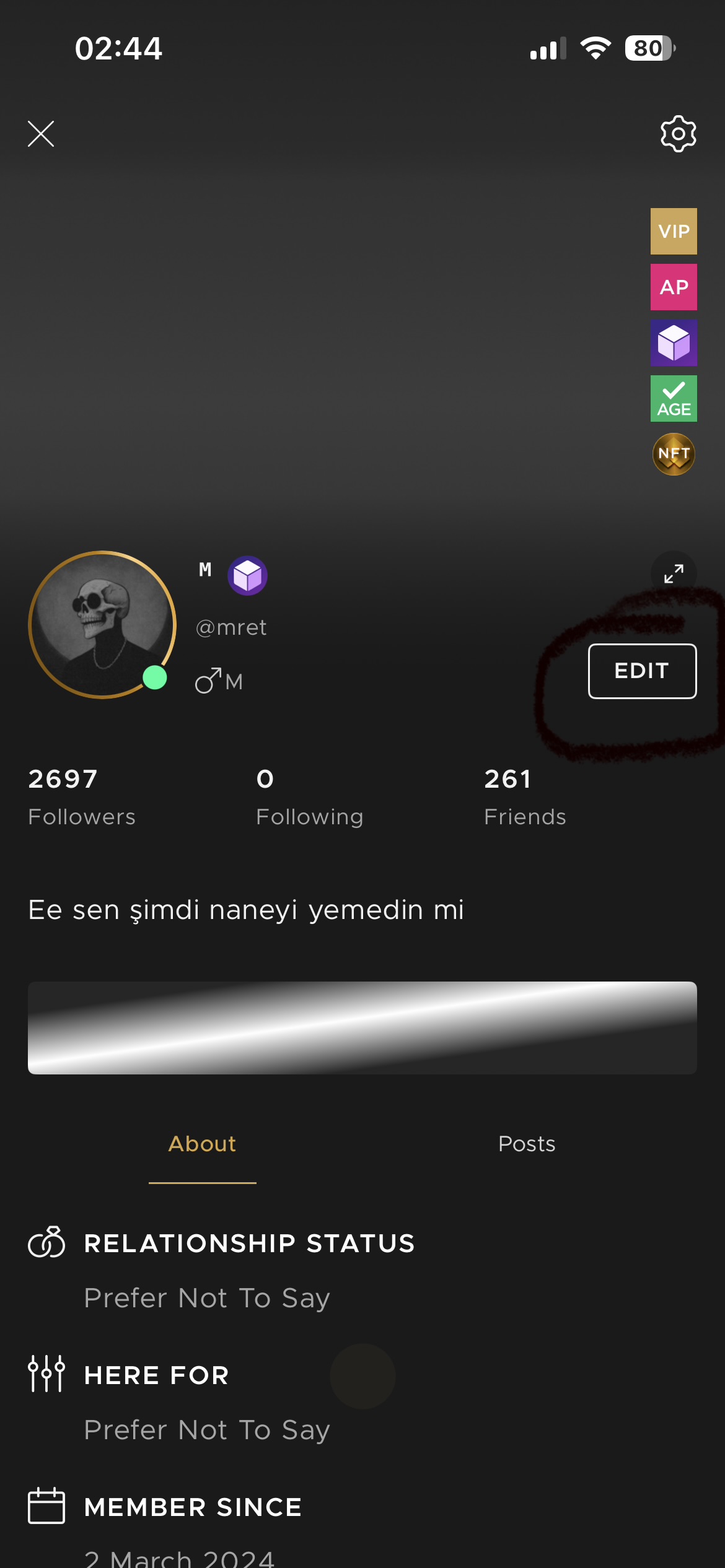The image size is (725, 1568).
Task: Open the age verified badge
Action: (x=674, y=399)
